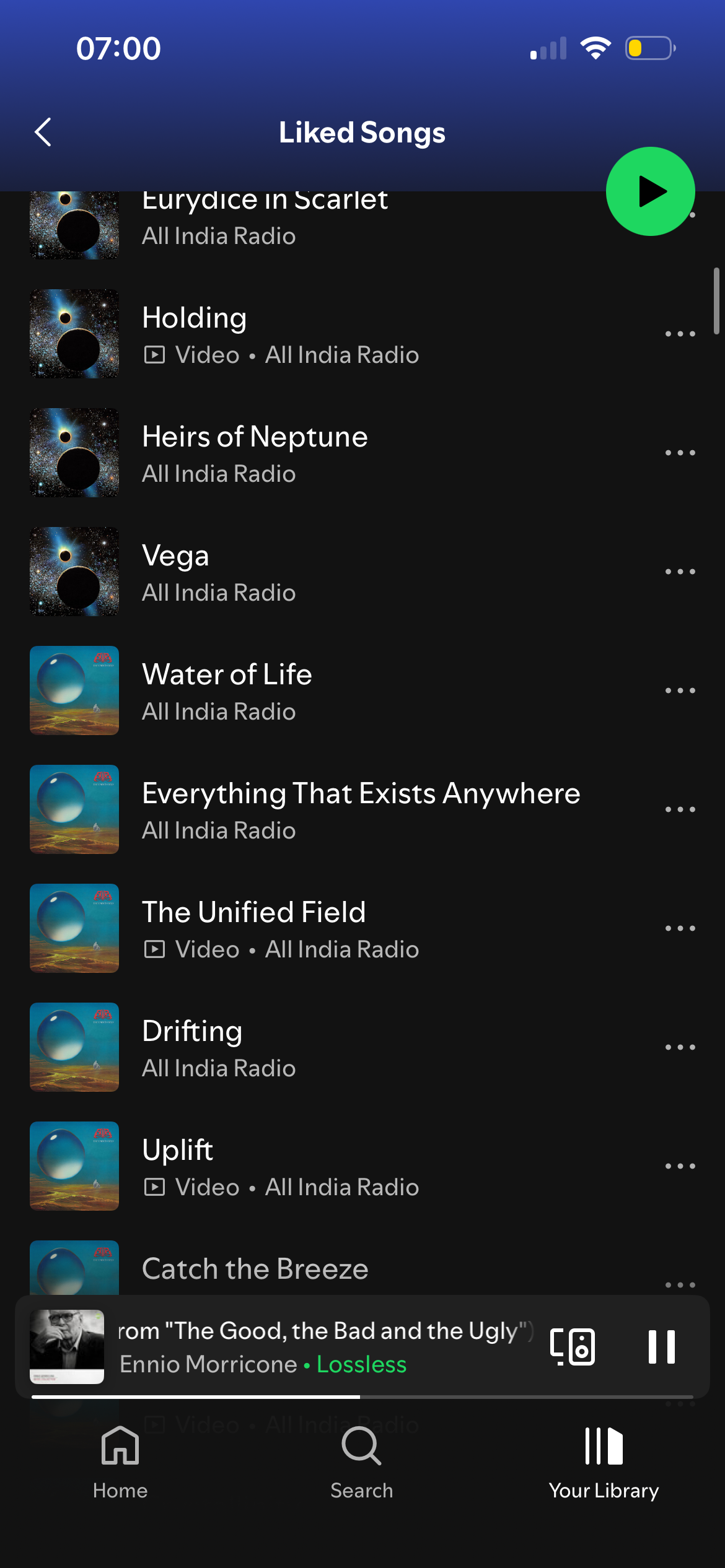
Task: Play the Liked Songs playlist
Action: 650,191
